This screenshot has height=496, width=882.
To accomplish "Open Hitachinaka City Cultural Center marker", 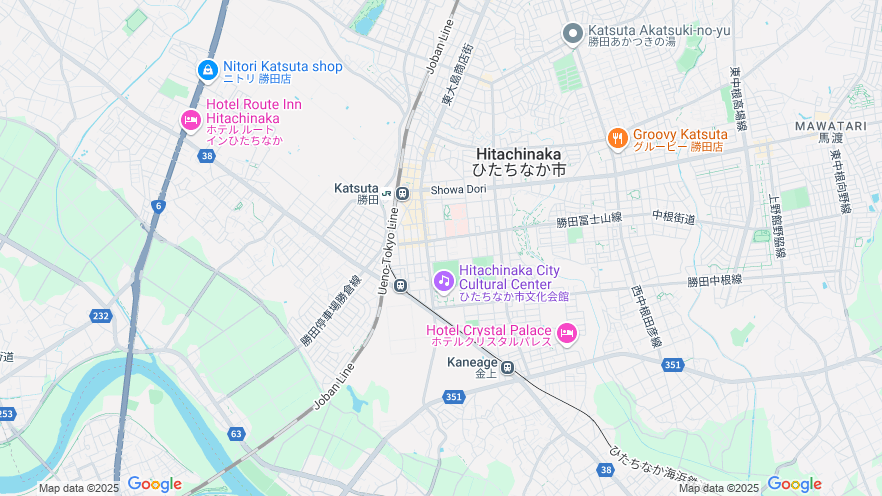I will click(x=443, y=282).
